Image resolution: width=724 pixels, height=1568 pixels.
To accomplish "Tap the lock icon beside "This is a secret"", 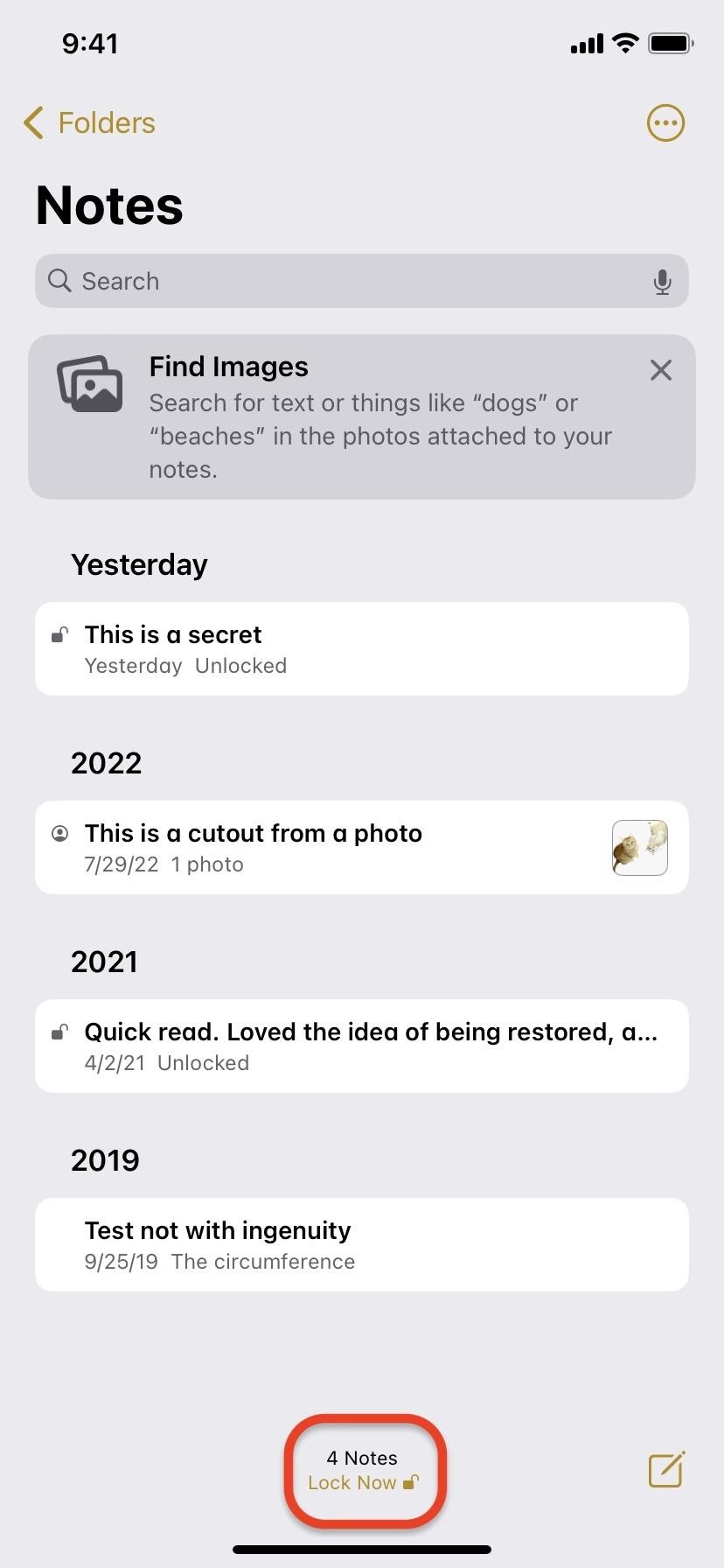I will tap(59, 634).
